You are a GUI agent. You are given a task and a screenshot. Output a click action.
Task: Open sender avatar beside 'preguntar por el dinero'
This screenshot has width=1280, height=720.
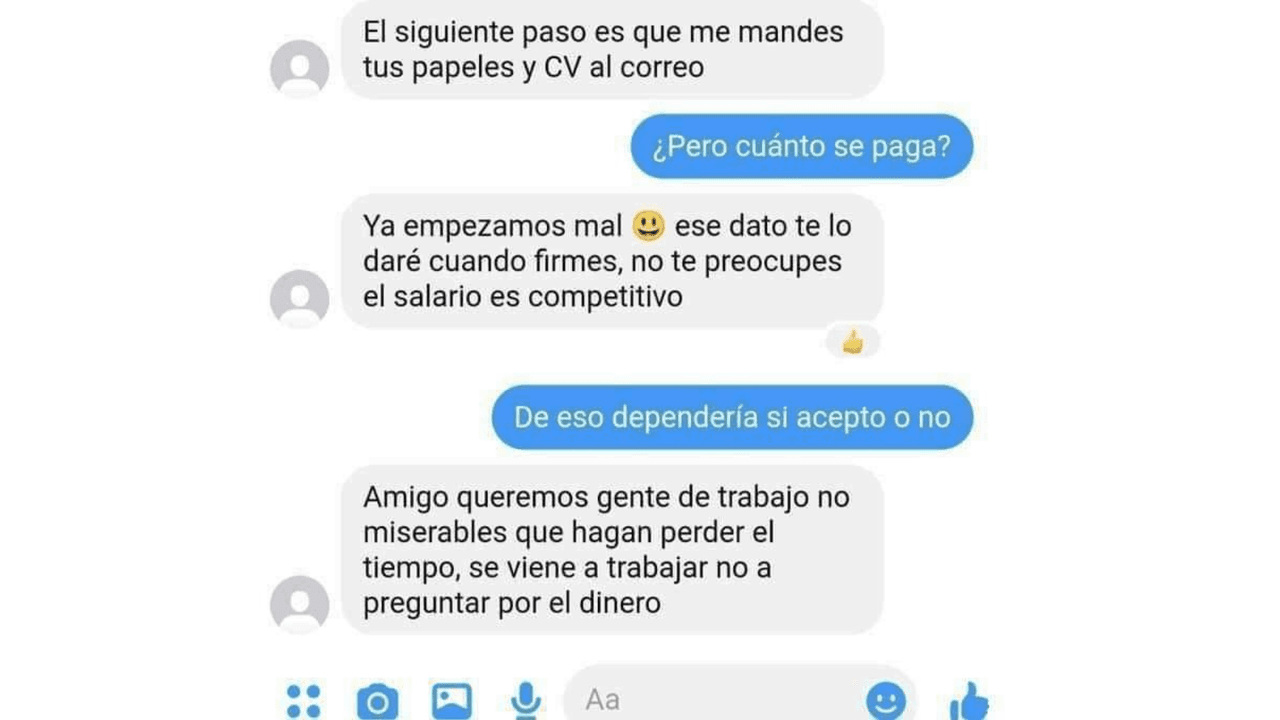pyautogui.click(x=300, y=604)
